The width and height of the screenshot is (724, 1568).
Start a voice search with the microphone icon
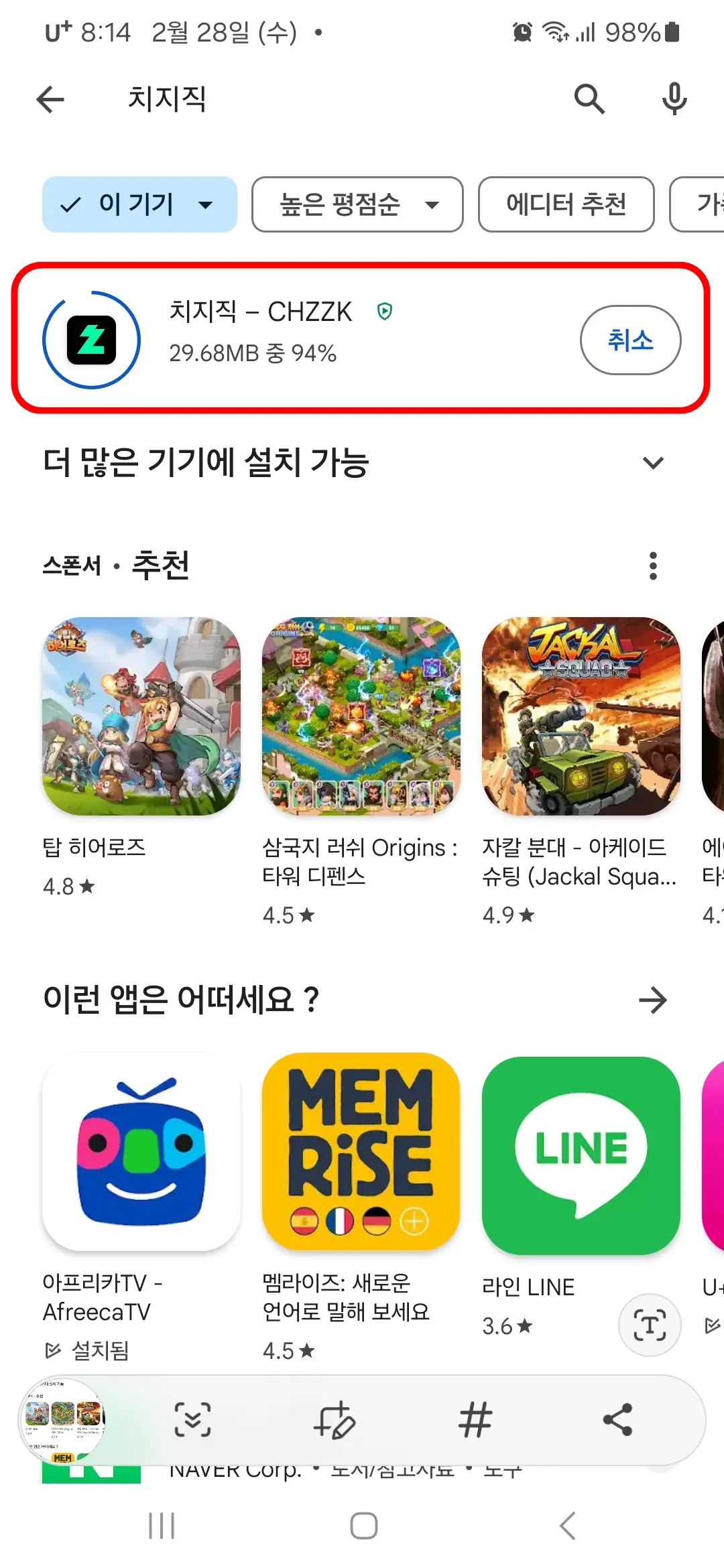[x=674, y=99]
